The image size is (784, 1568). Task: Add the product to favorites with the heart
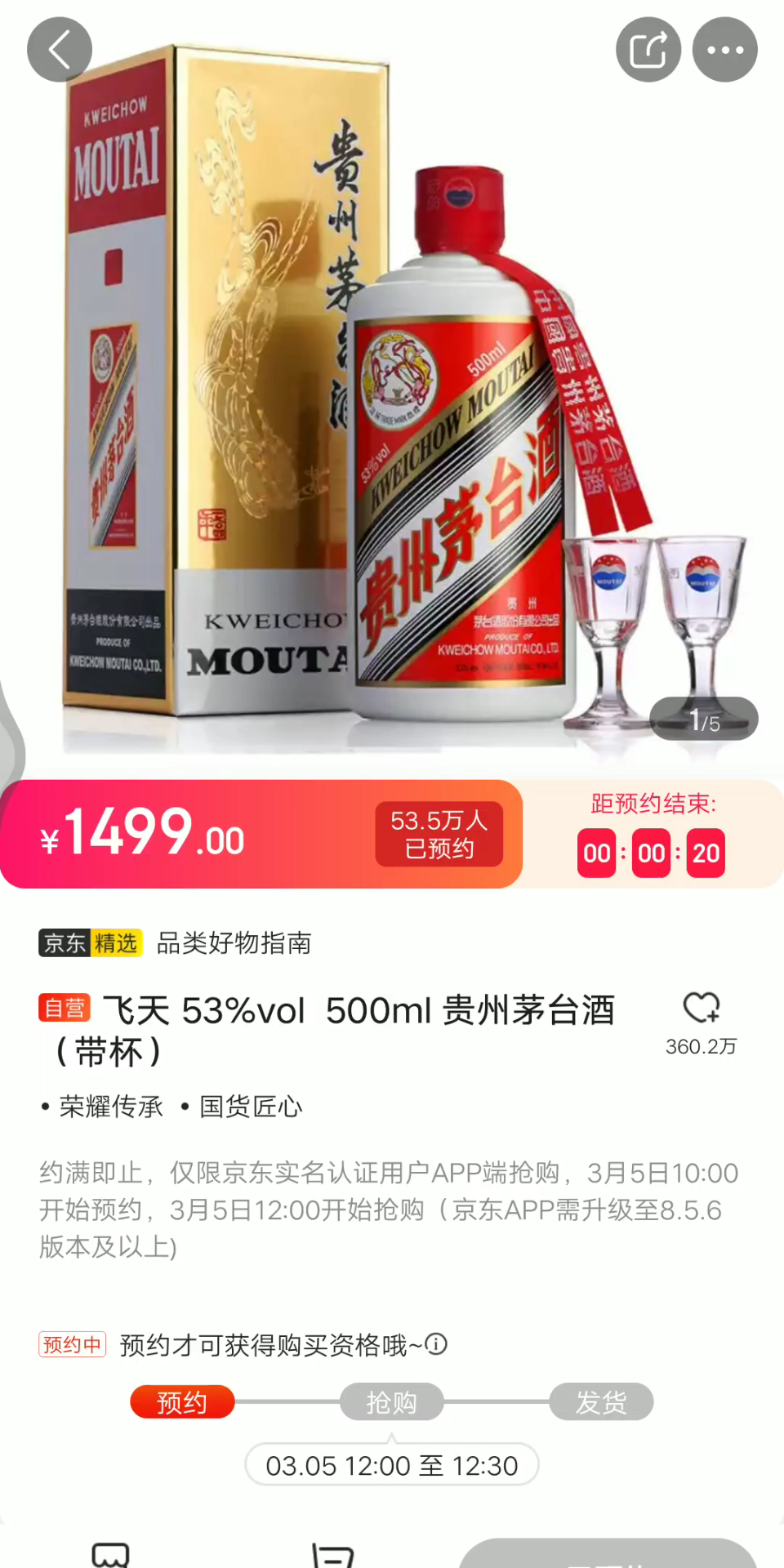701,1009
